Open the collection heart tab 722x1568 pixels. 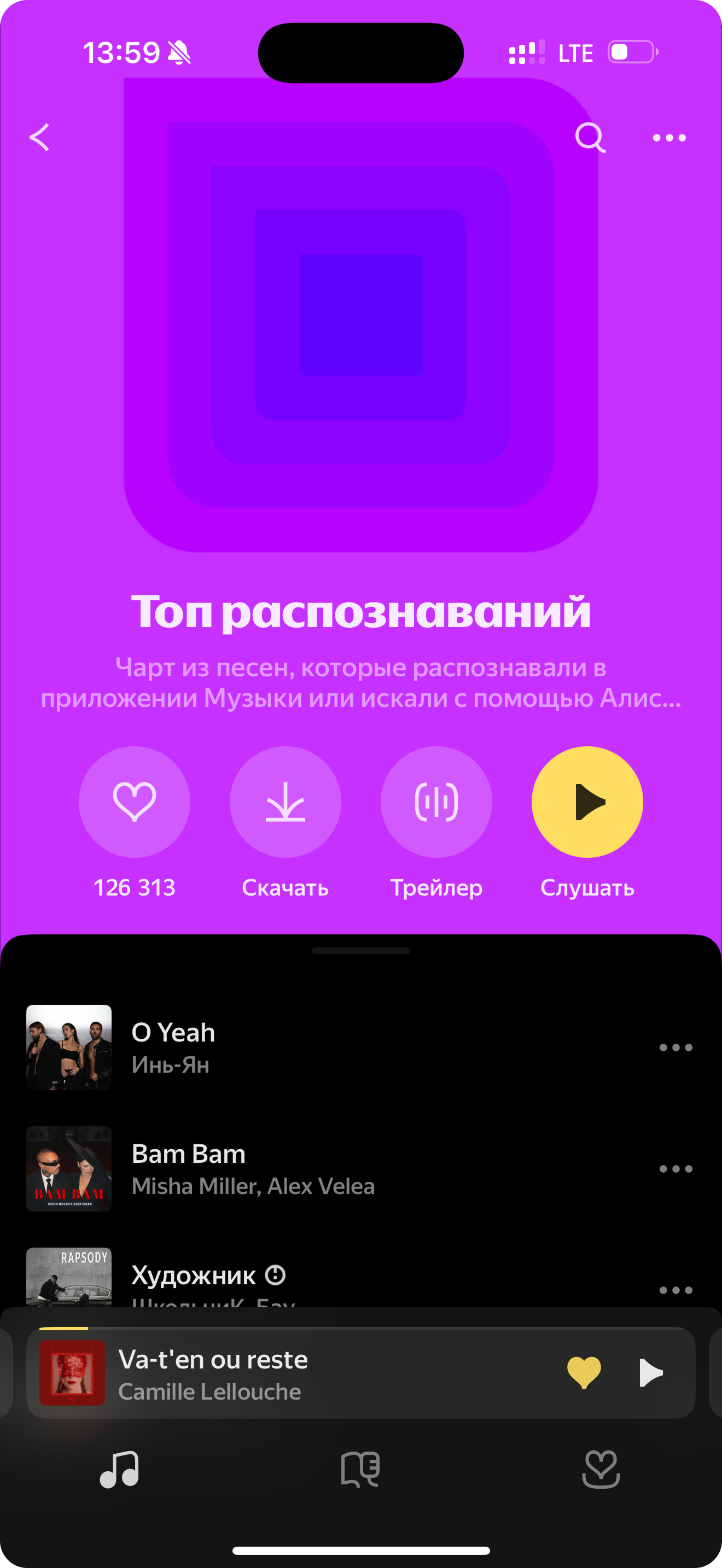coord(601,1470)
